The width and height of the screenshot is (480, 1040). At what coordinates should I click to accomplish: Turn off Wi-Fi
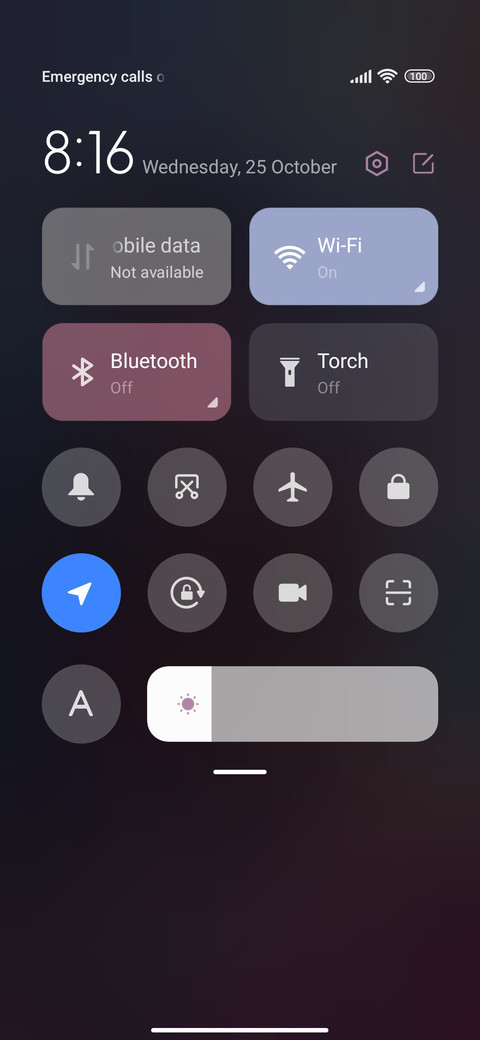tap(343, 256)
